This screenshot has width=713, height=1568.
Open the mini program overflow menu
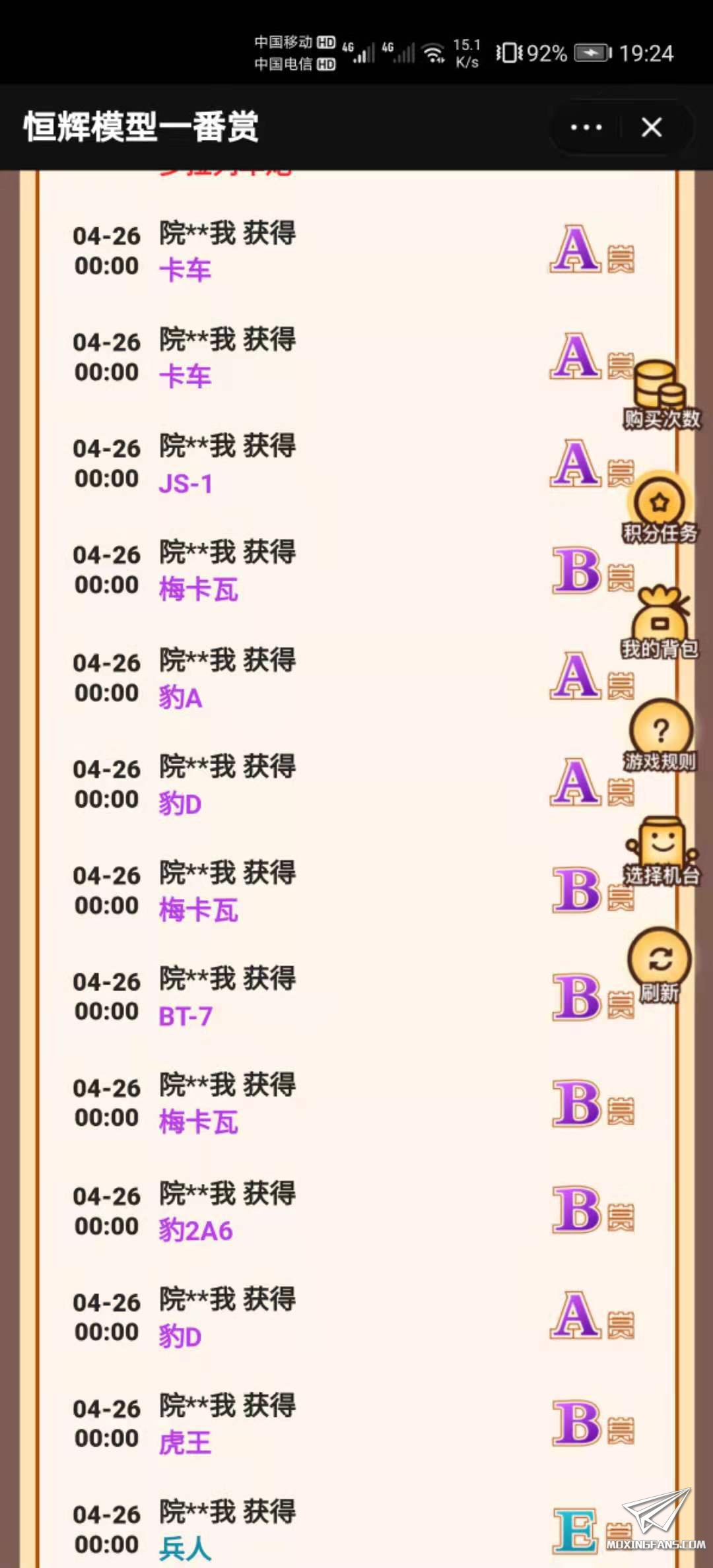coord(586,127)
